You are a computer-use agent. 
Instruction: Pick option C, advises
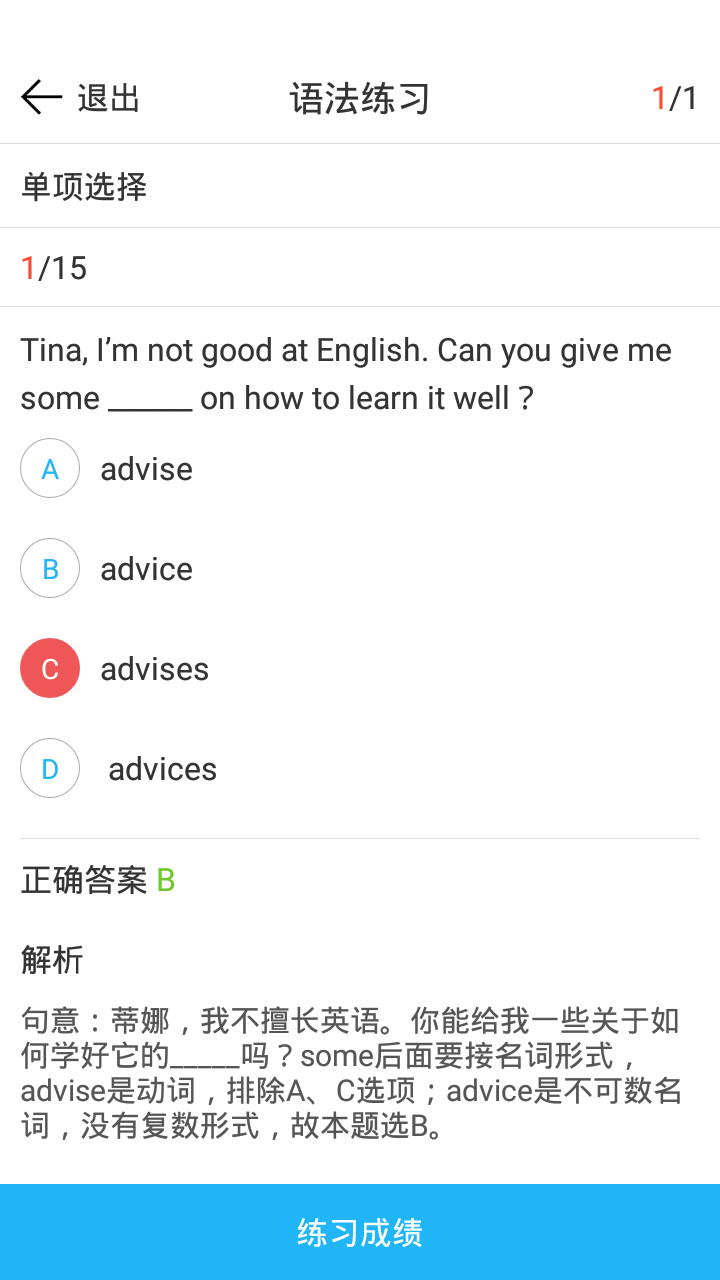[50, 668]
